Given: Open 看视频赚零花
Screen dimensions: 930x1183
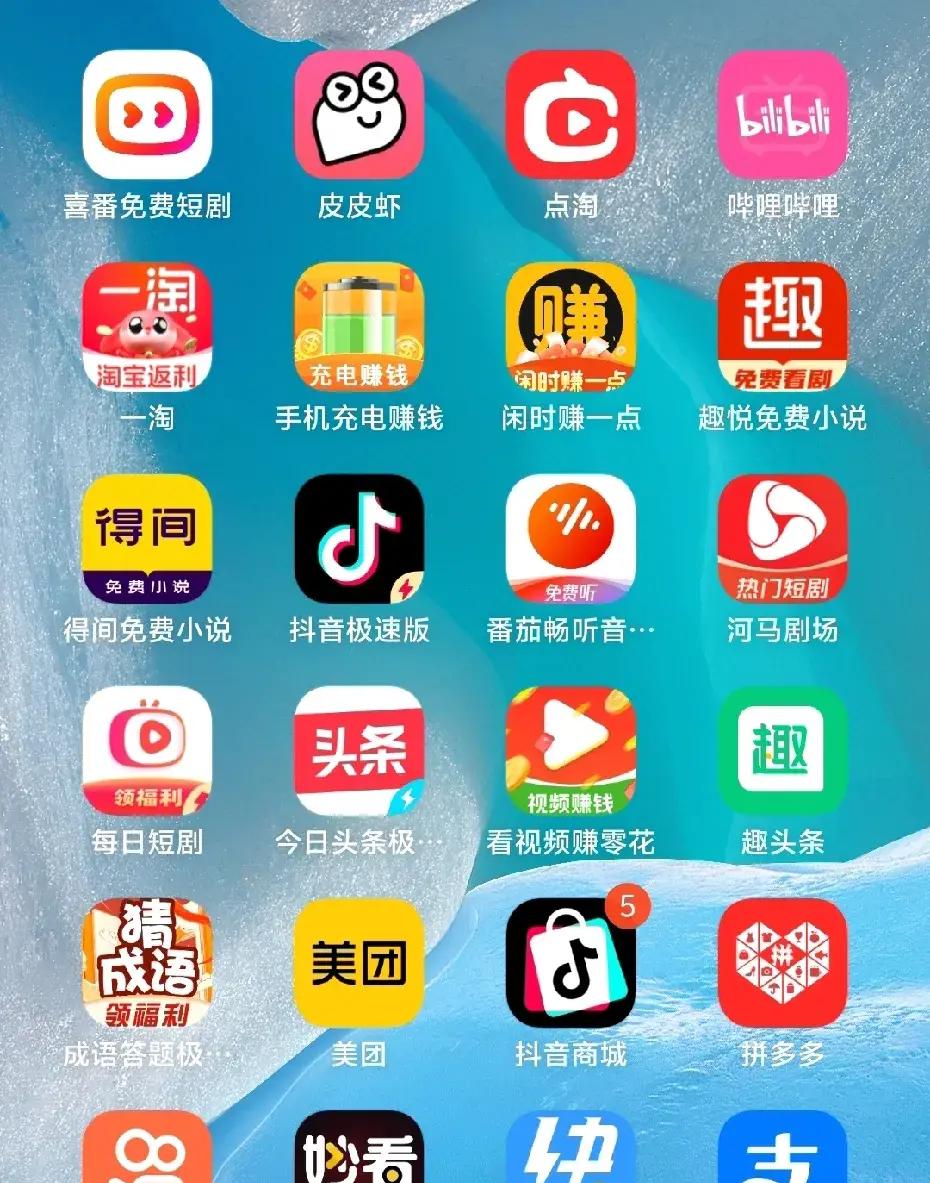Looking at the screenshot, I should (571, 750).
